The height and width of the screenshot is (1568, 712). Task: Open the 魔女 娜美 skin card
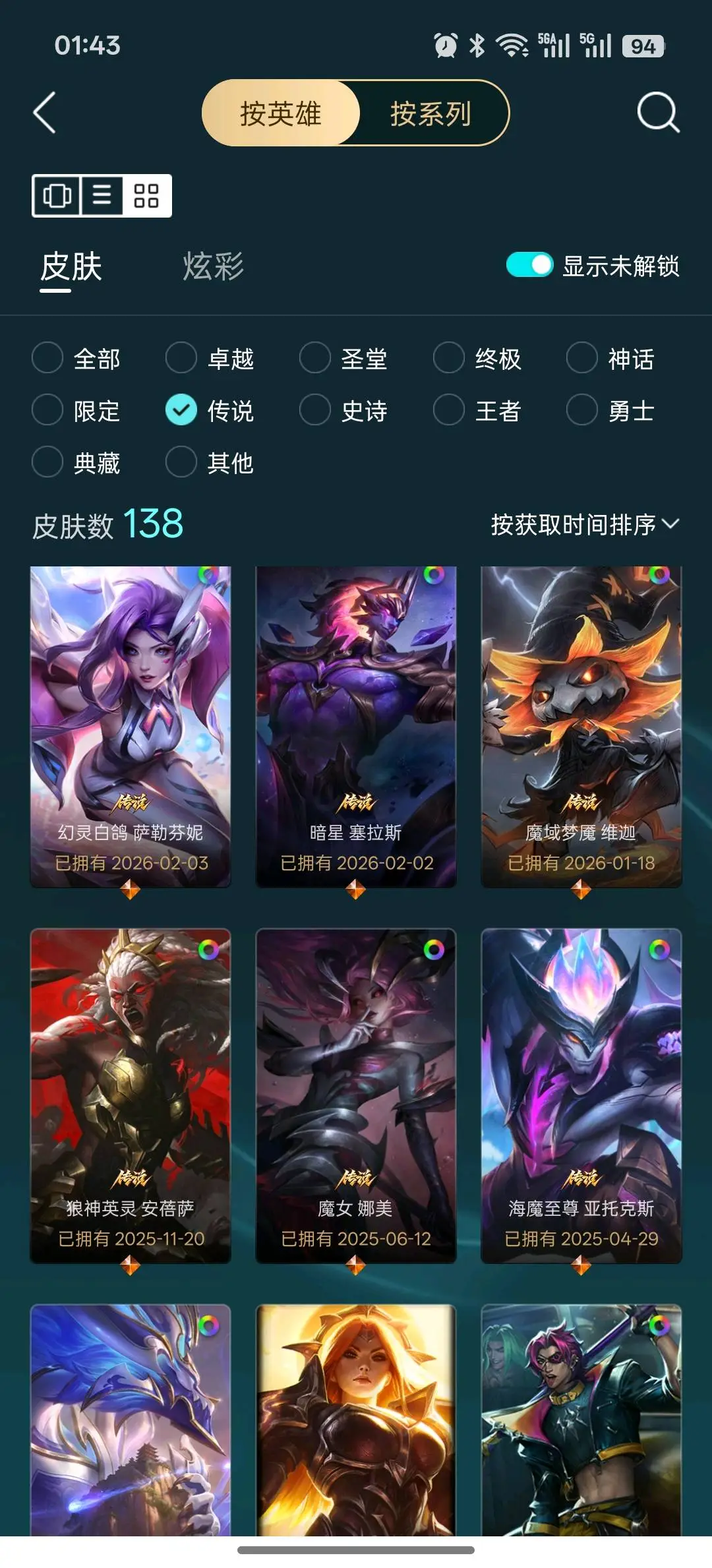[x=356, y=1095]
